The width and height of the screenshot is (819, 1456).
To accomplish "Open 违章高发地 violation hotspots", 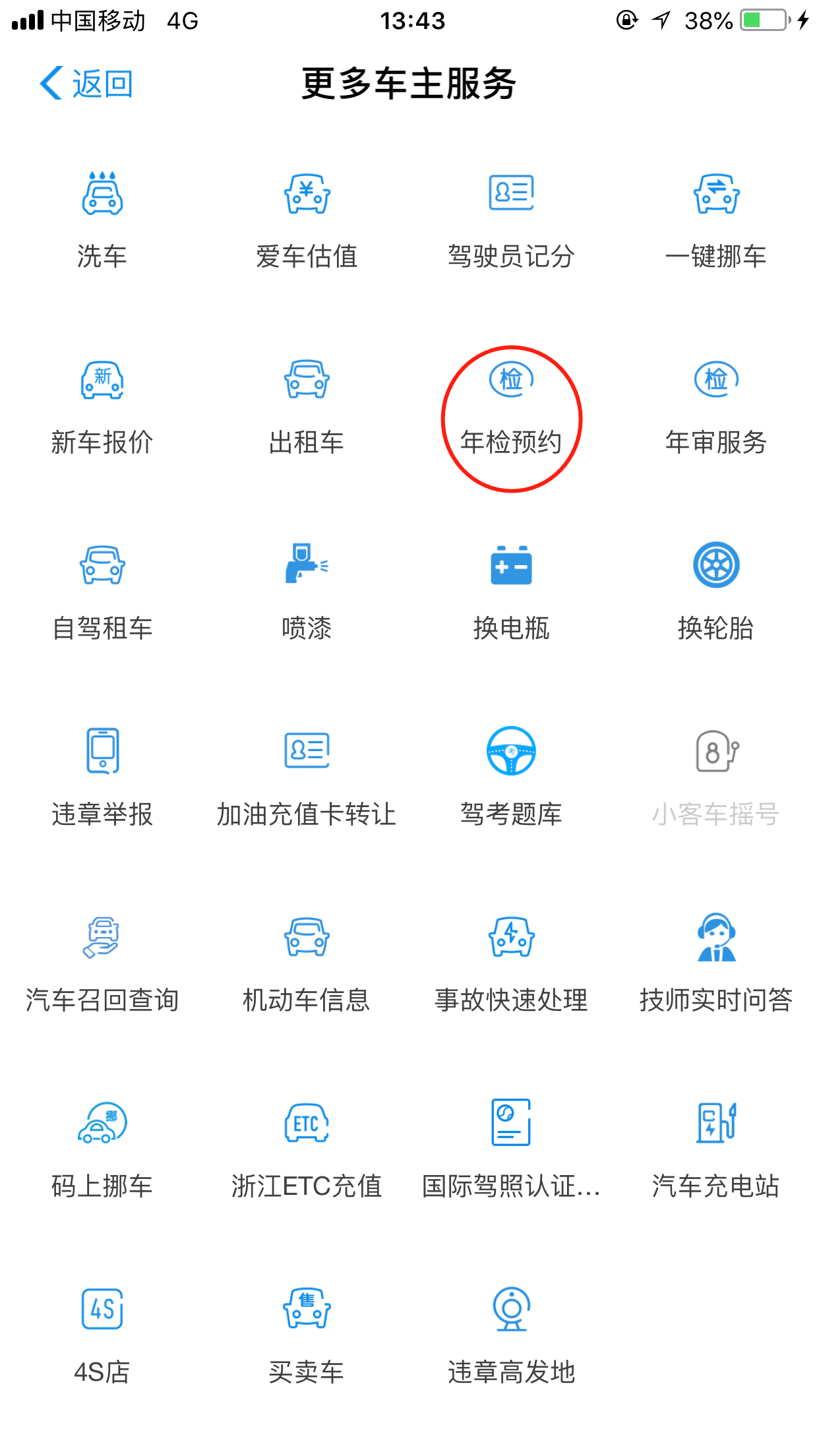I will 511,1336.
